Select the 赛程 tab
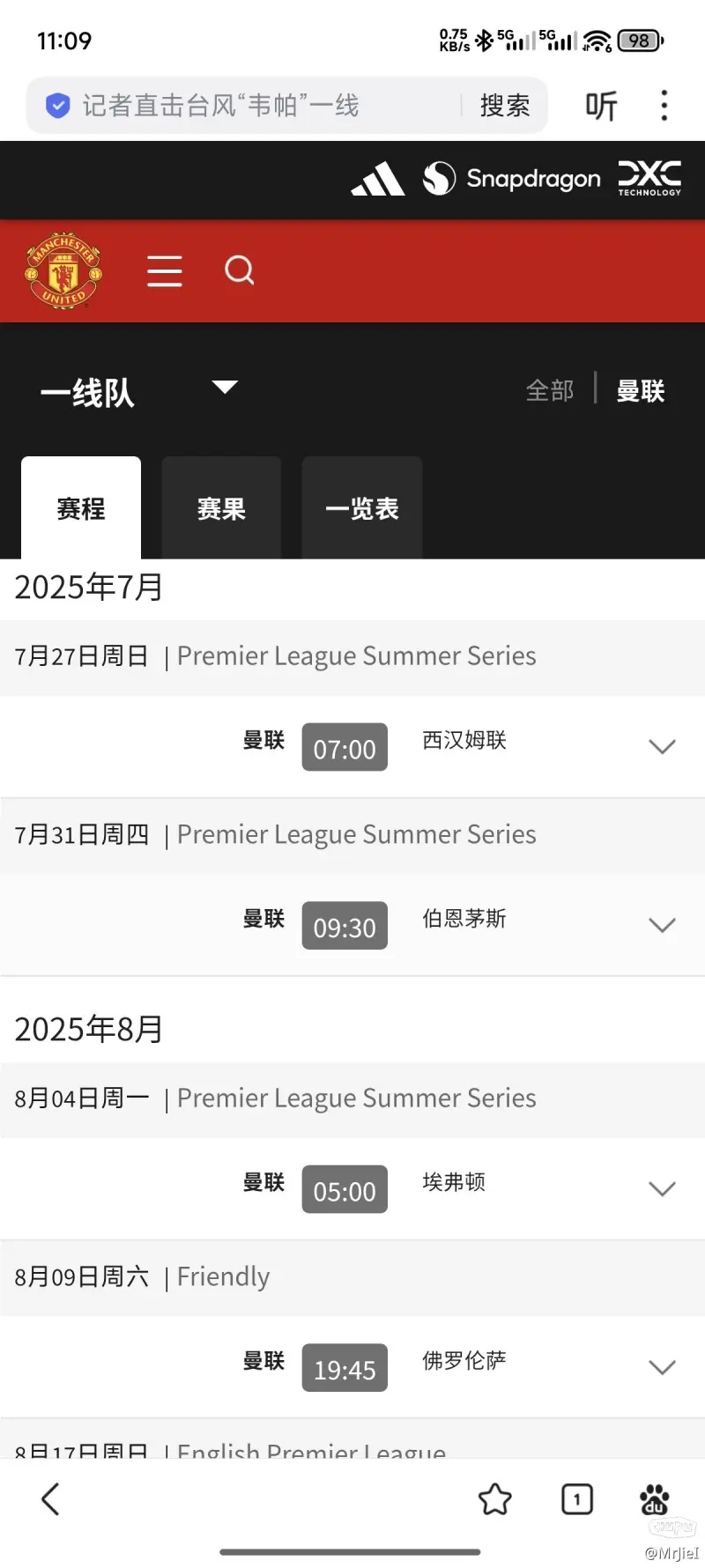 pyautogui.click(x=81, y=508)
